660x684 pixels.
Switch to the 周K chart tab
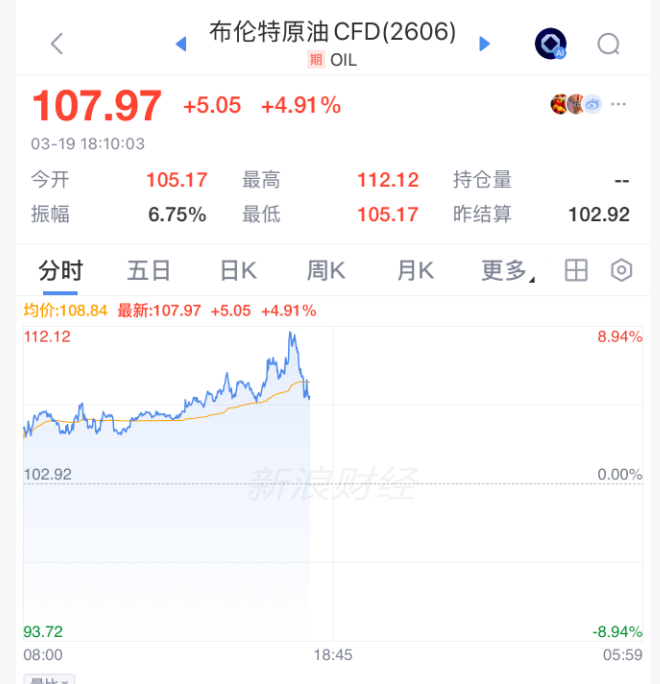(326, 270)
